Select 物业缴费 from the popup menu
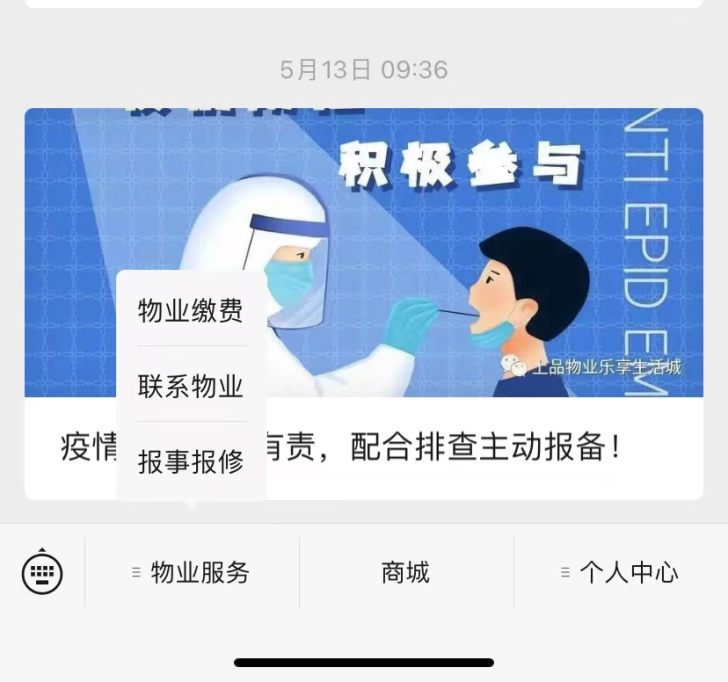 (191, 310)
